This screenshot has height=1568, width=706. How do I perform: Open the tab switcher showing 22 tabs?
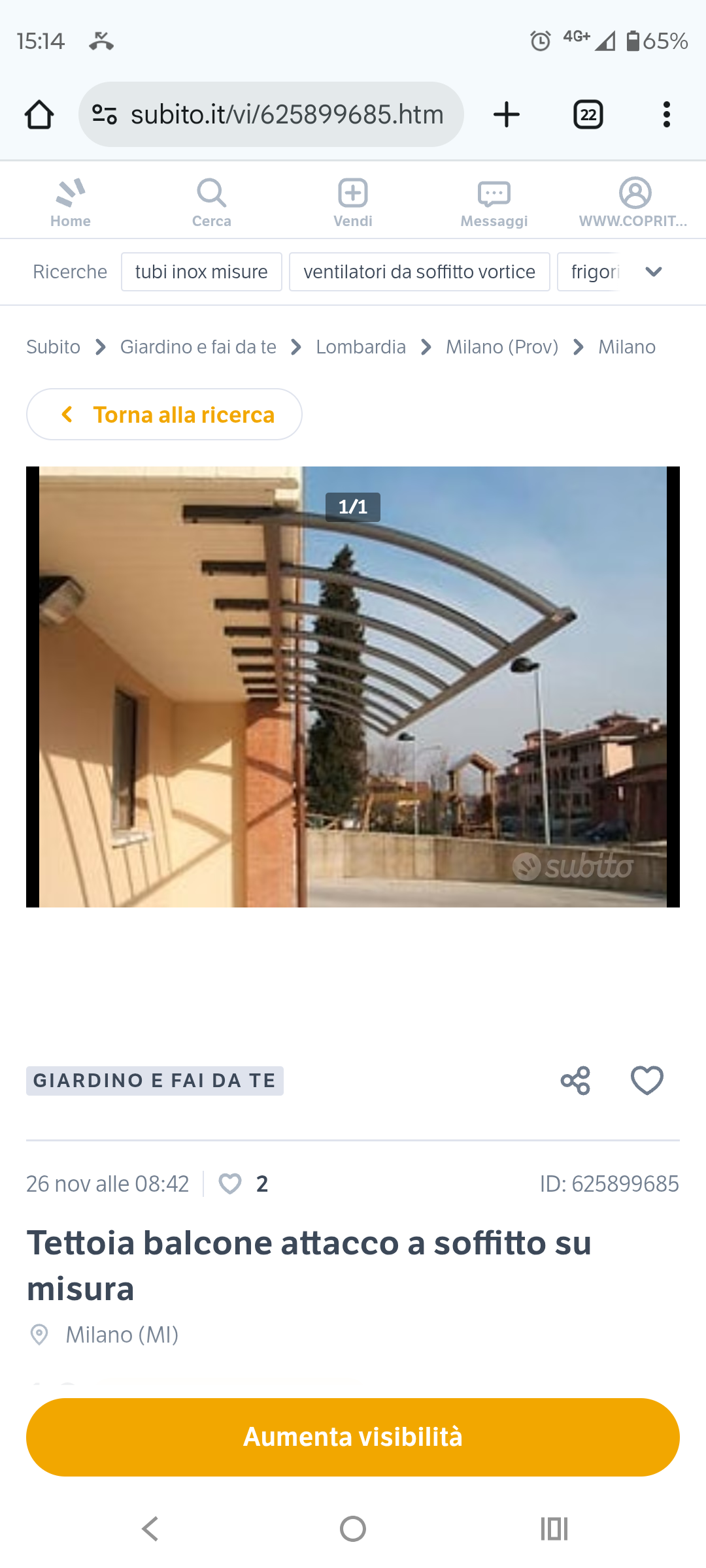(x=587, y=114)
